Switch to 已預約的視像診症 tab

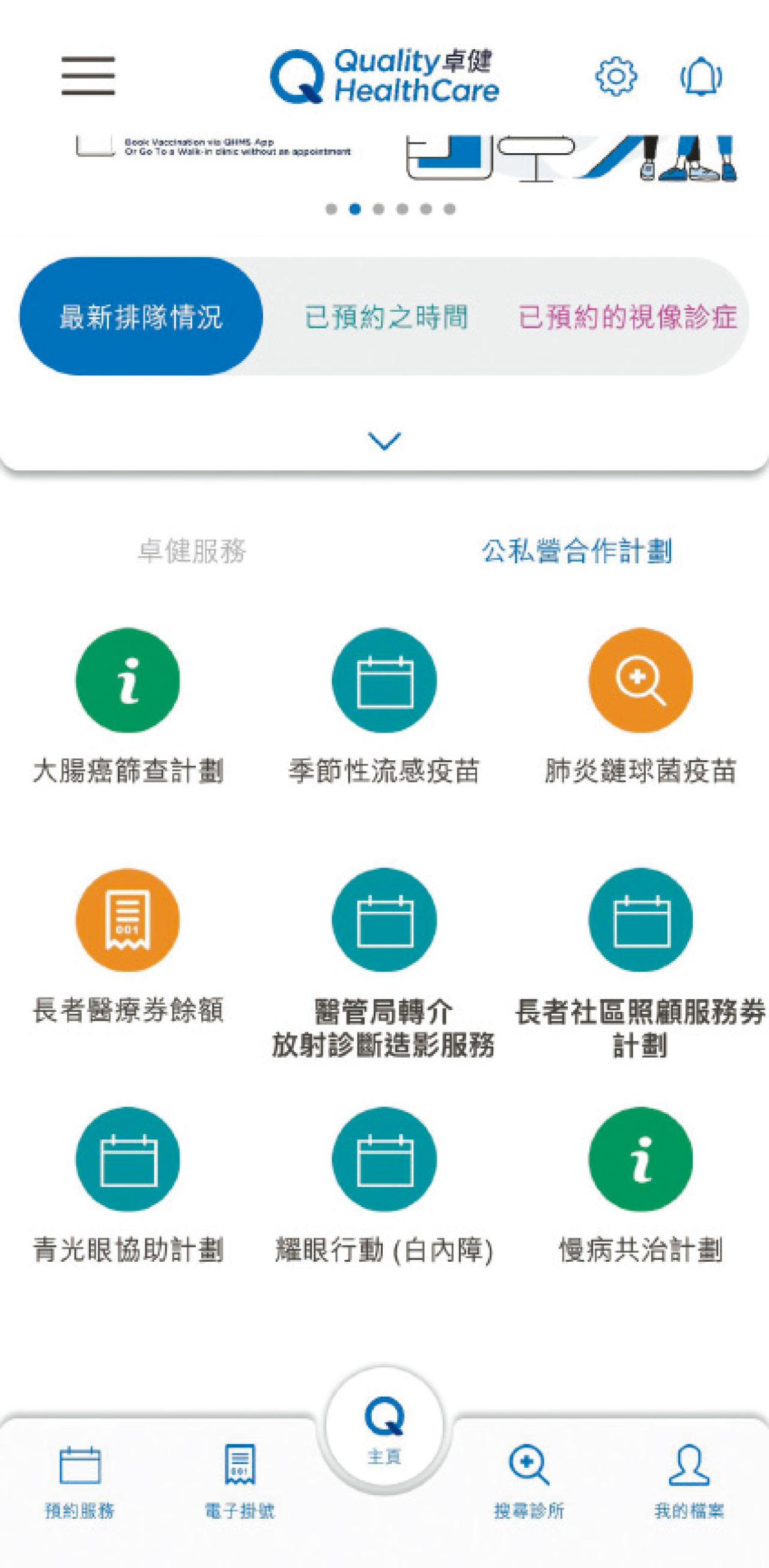coord(627,317)
